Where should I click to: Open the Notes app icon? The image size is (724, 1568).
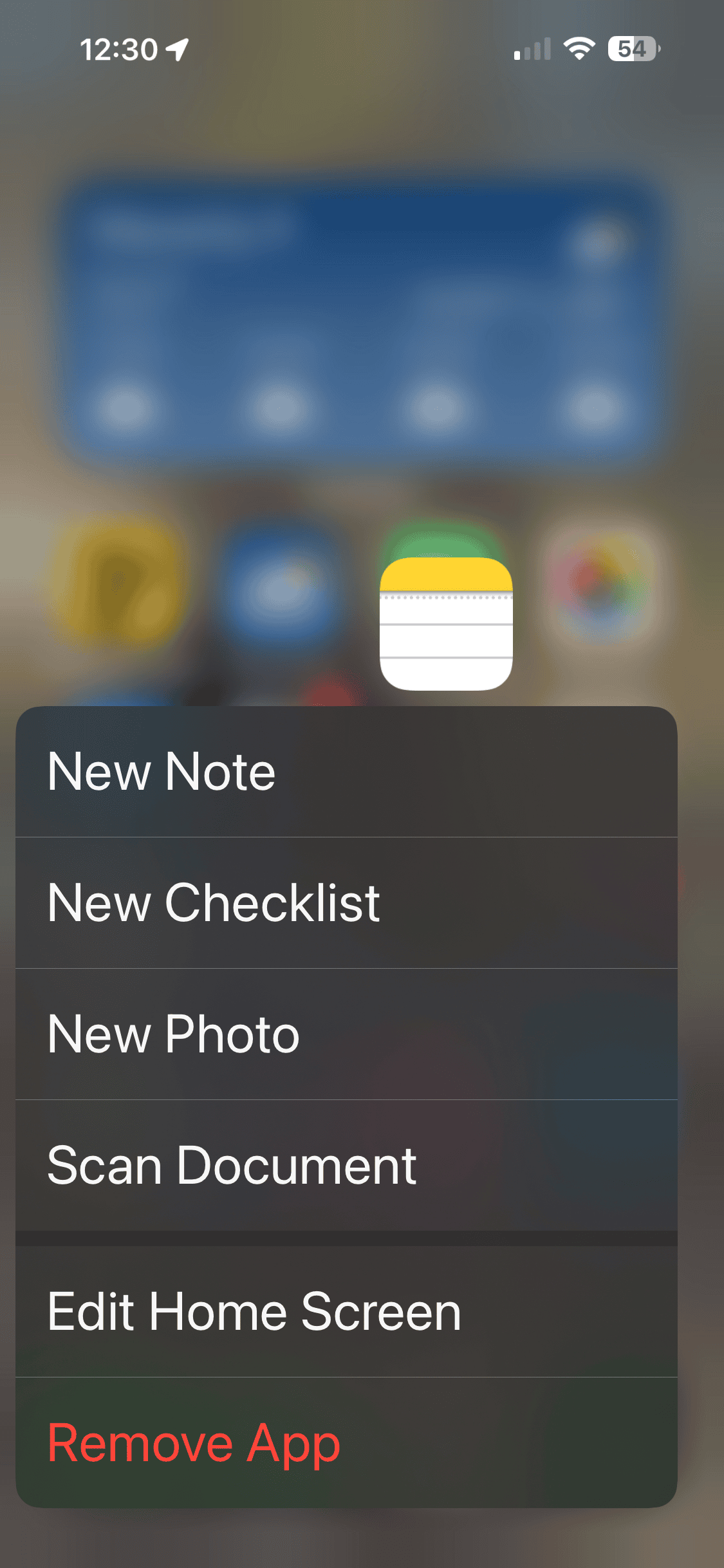tap(446, 624)
